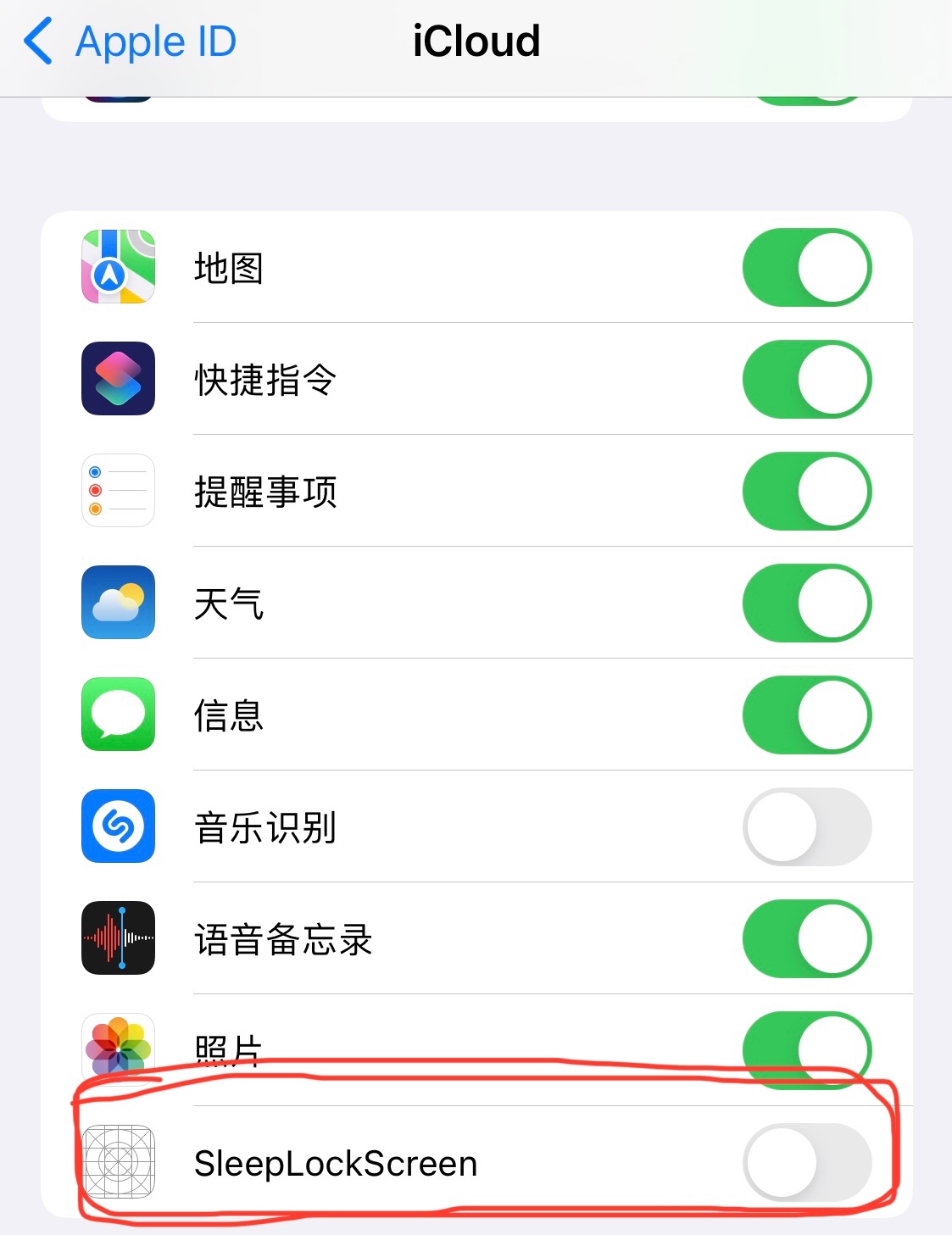The height and width of the screenshot is (1235, 952).
Task: Switch off 天气 in iCloud
Action: 806,604
